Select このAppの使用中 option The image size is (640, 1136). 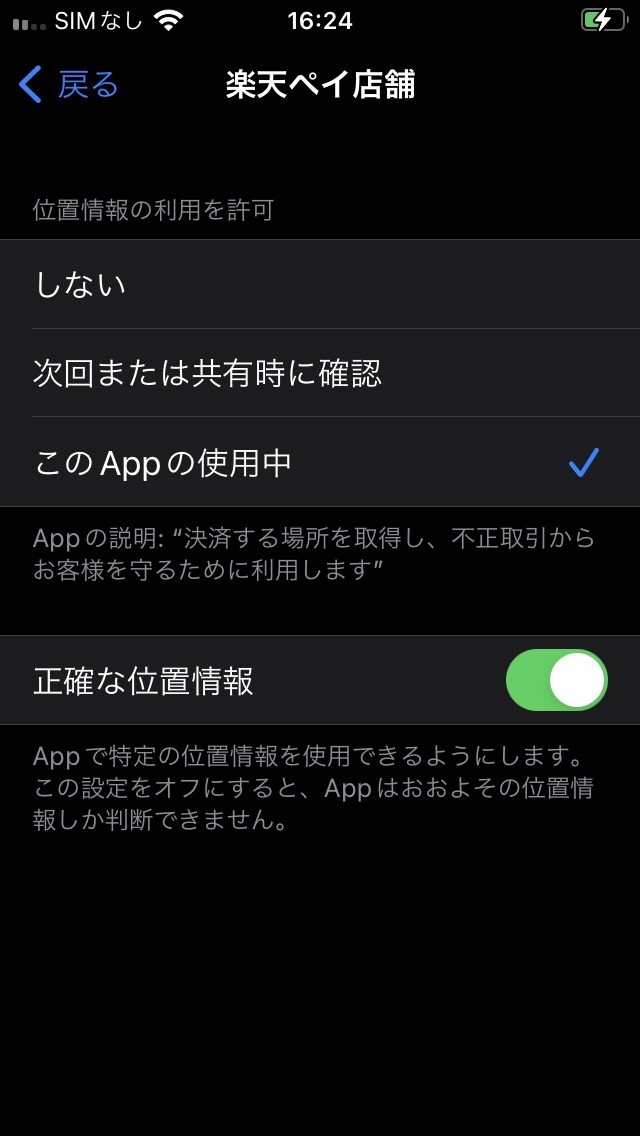point(320,462)
